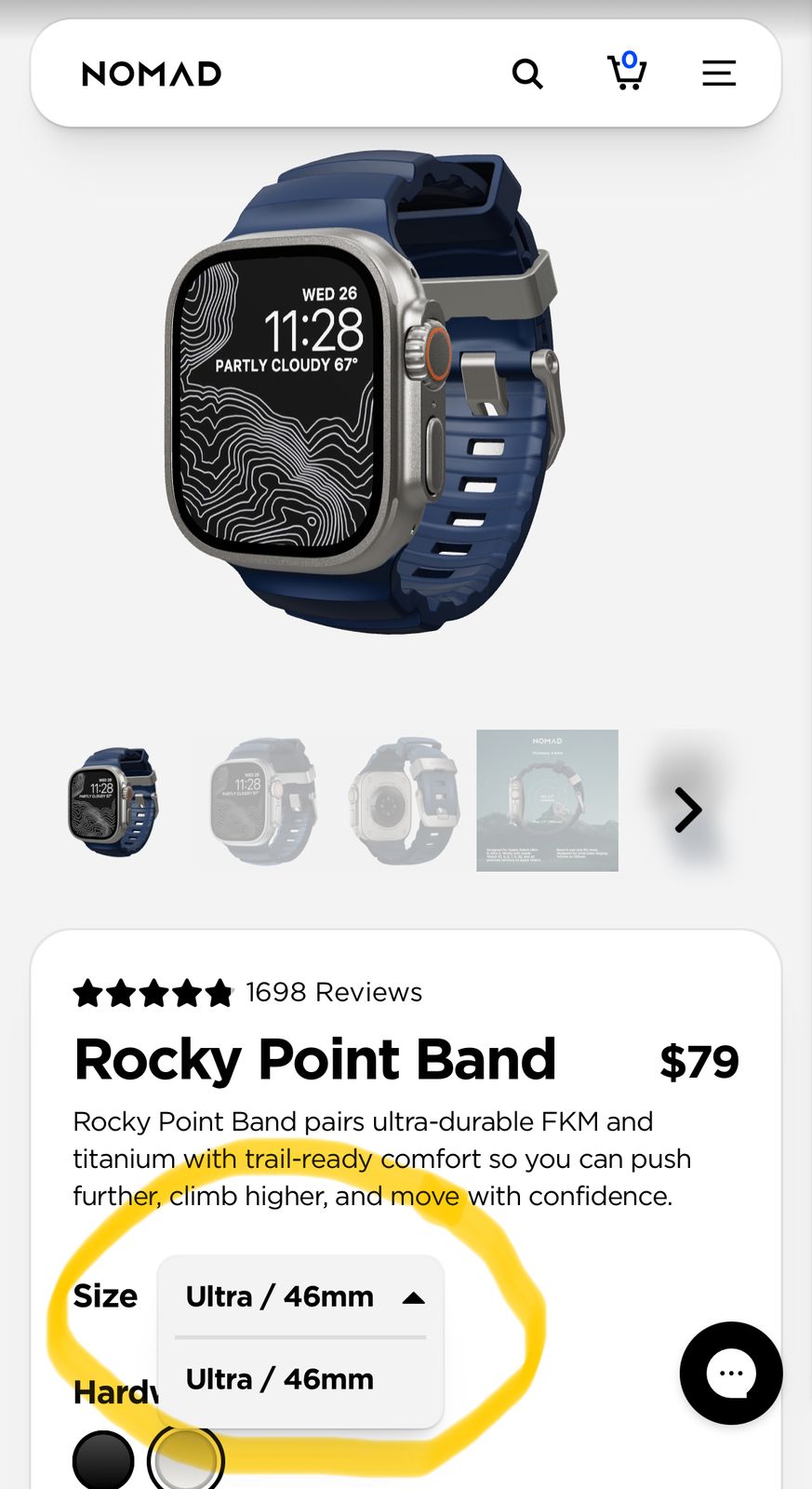The width and height of the screenshot is (812, 1489).
Task: Open the 1698 Reviews link
Action: [334, 992]
